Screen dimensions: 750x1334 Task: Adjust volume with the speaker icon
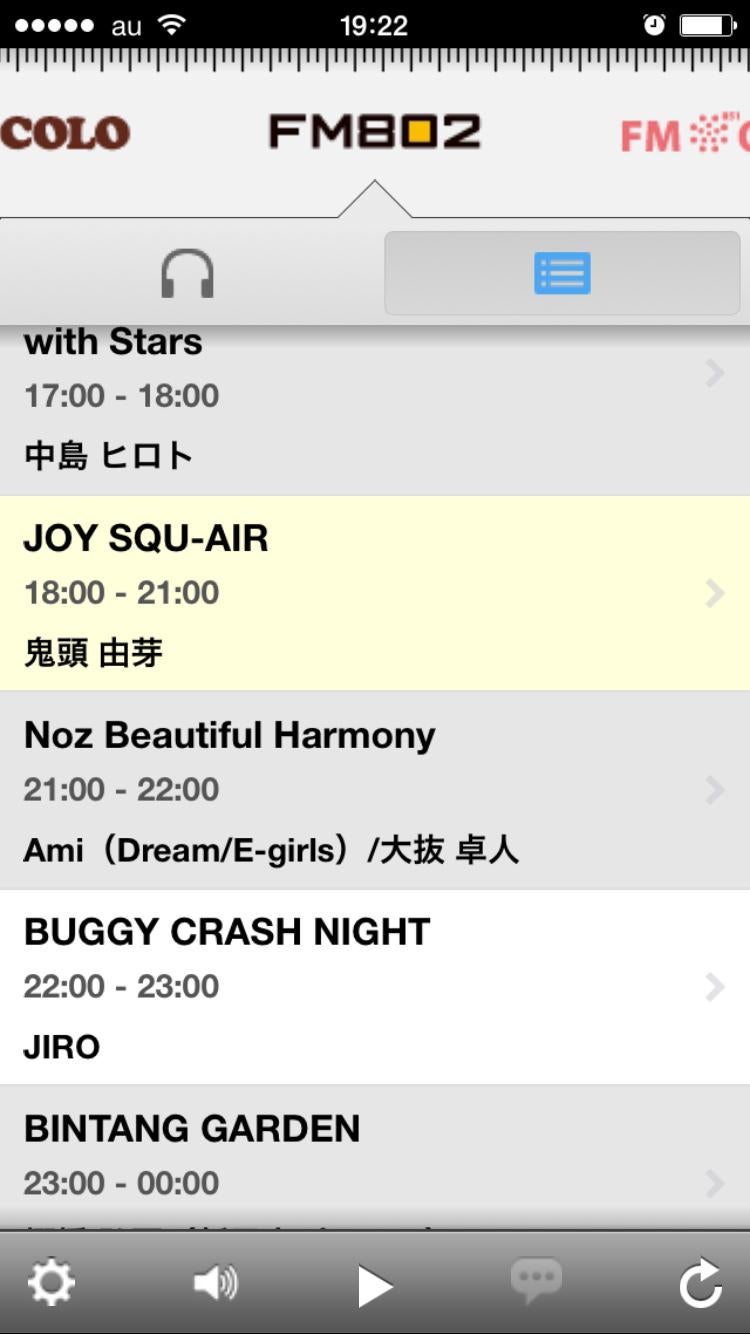click(x=215, y=1283)
